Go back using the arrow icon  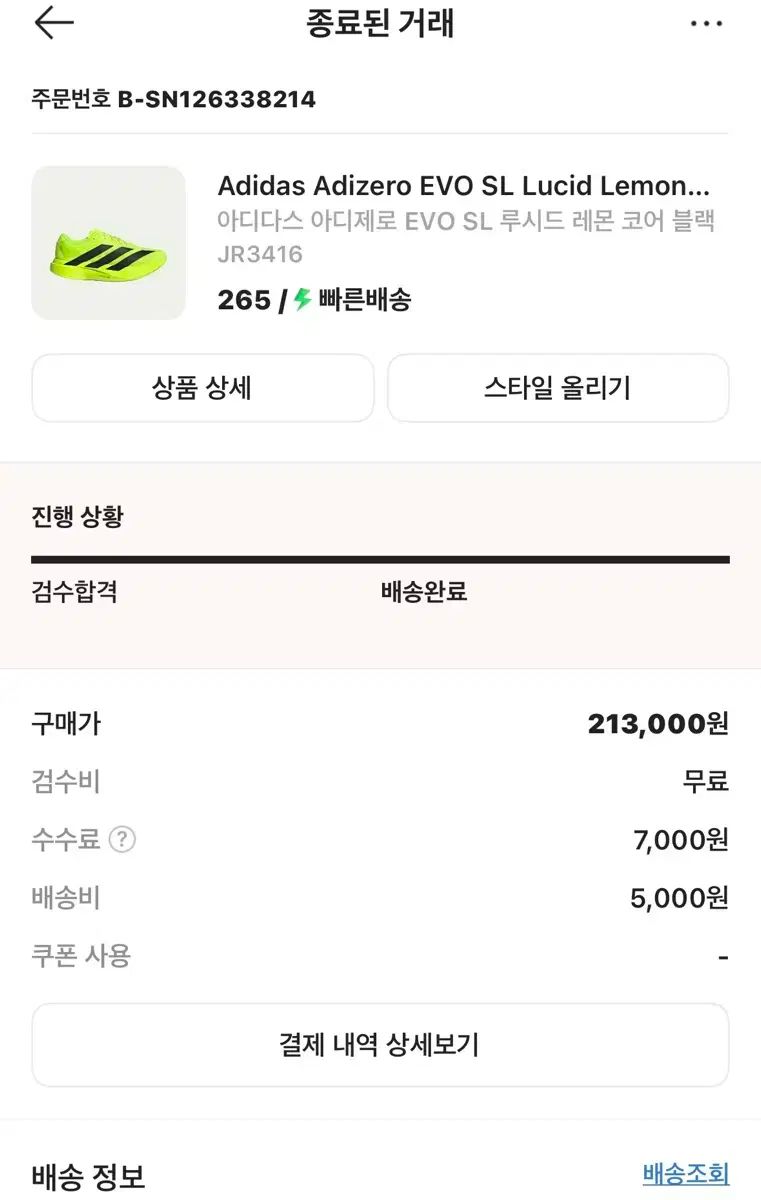tap(54, 23)
